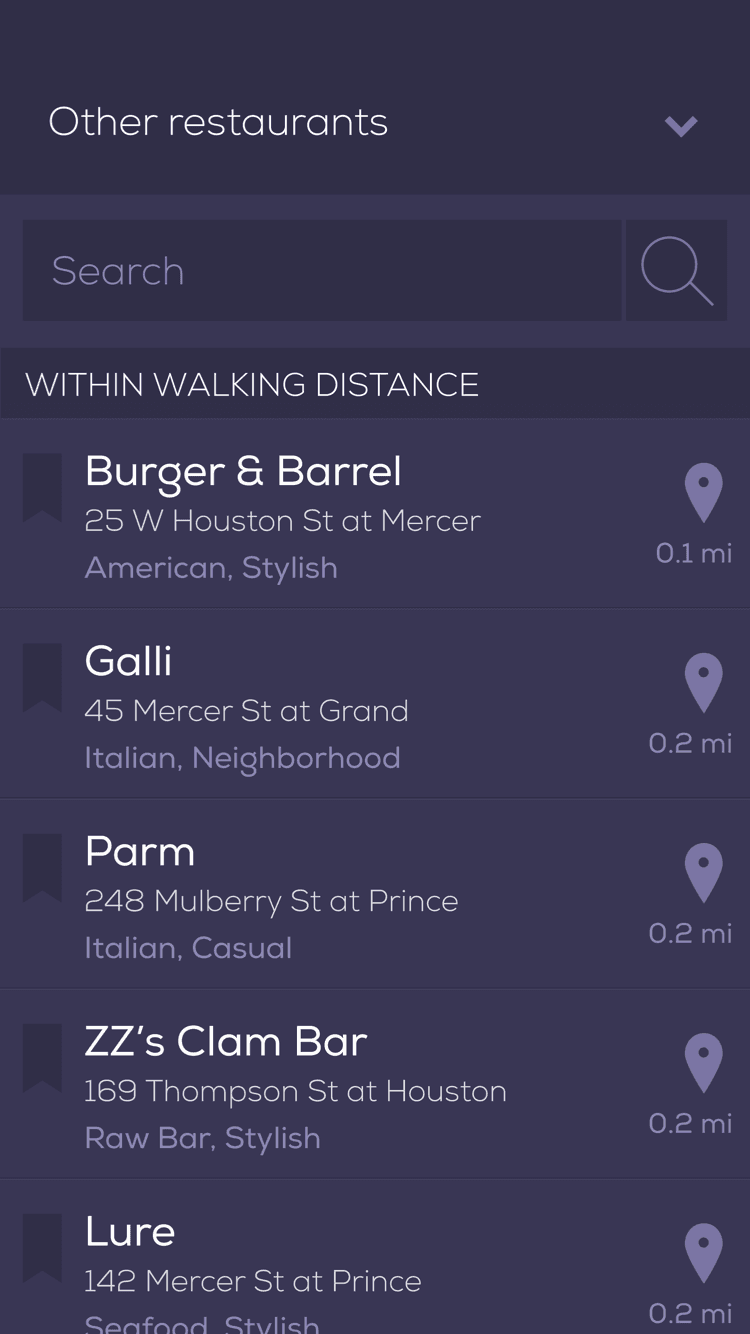The image size is (750, 1334).
Task: Tap the location pin for Lure
Action: pyautogui.click(x=703, y=1253)
